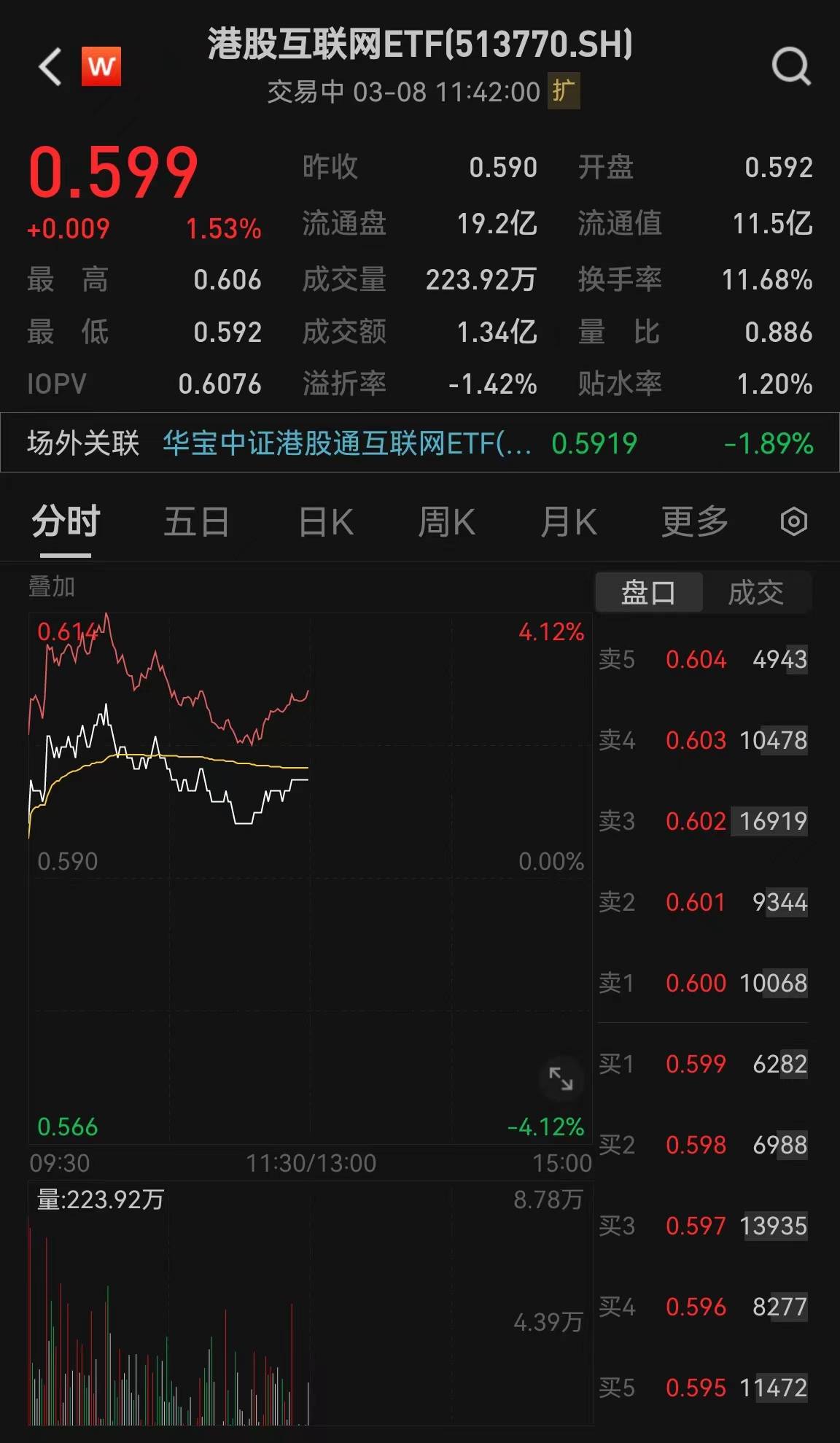Tap the search magnifier icon
The image size is (840, 1443).
791,68
